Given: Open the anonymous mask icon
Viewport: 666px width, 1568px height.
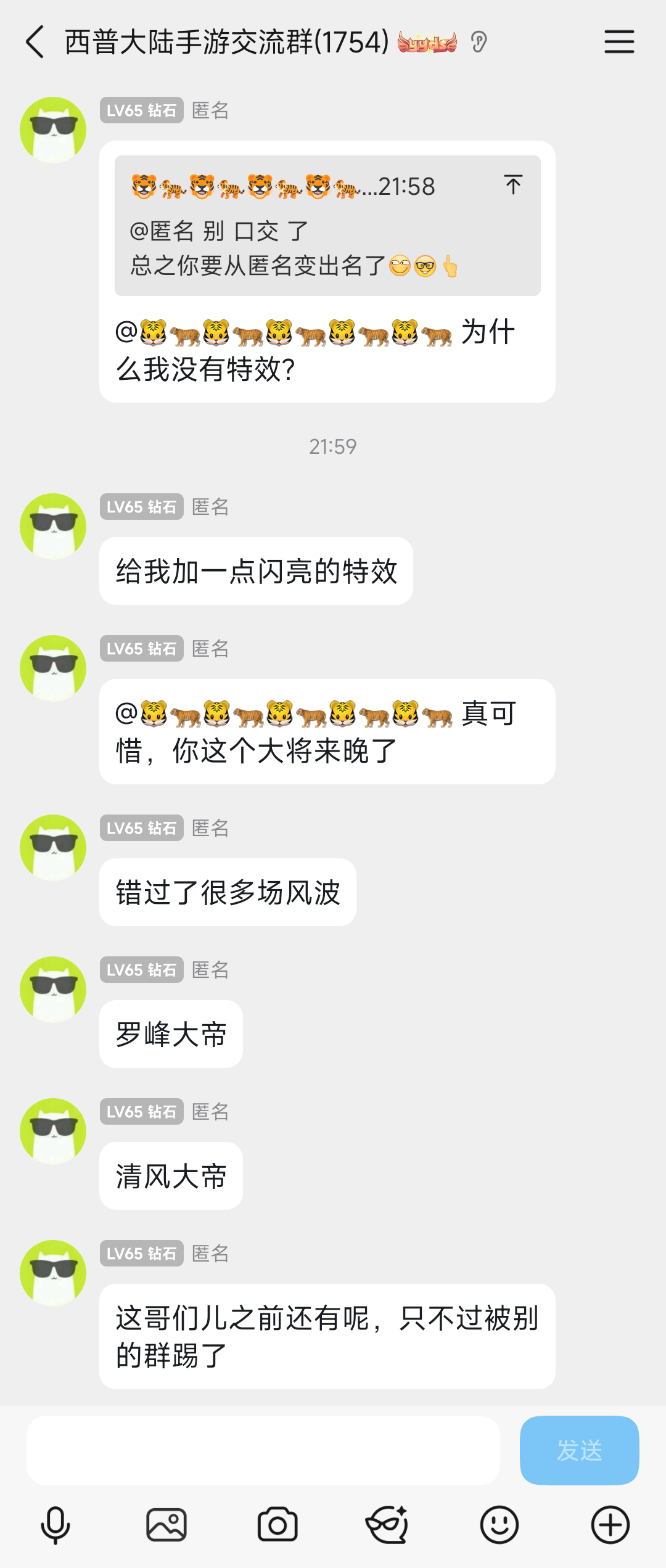Looking at the screenshot, I should click(387, 1525).
